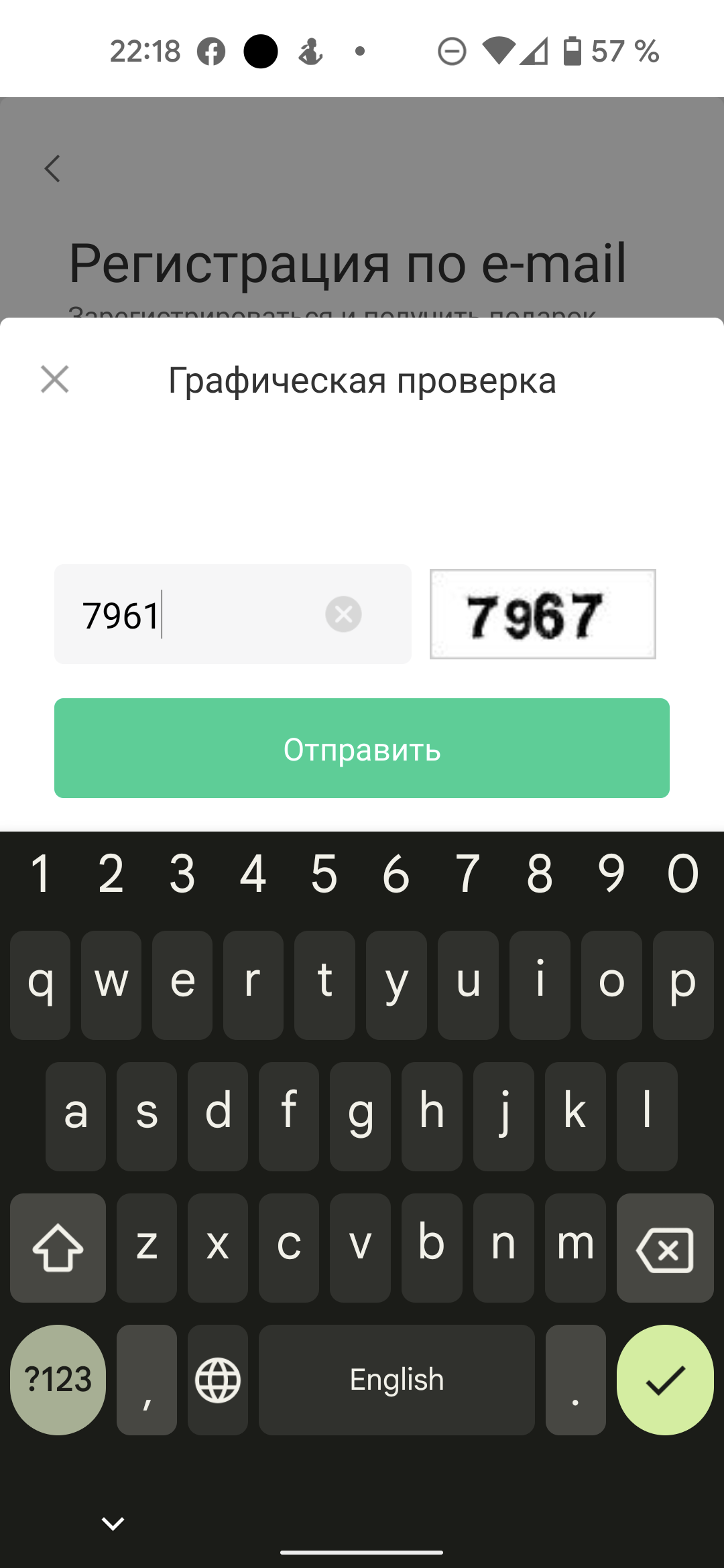724x1568 pixels.
Task: Refresh the captcha image
Action: (542, 614)
